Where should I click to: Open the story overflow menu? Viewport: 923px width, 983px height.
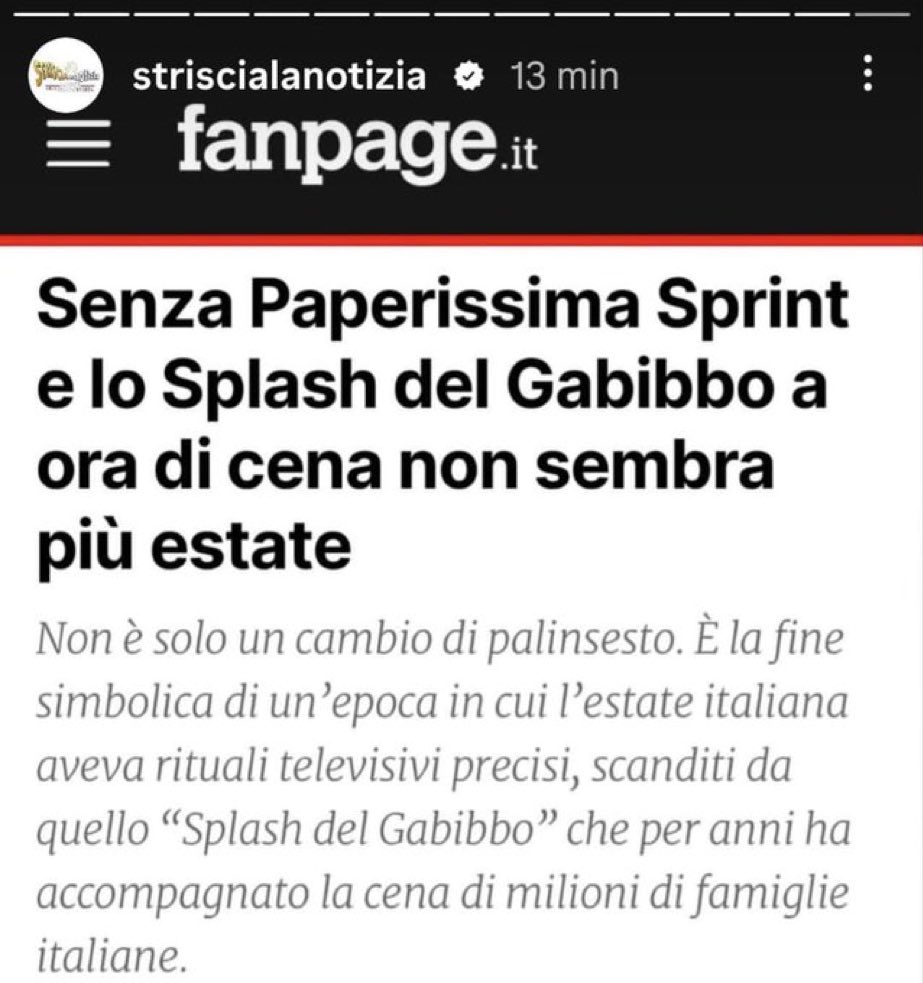pyautogui.click(x=868, y=77)
